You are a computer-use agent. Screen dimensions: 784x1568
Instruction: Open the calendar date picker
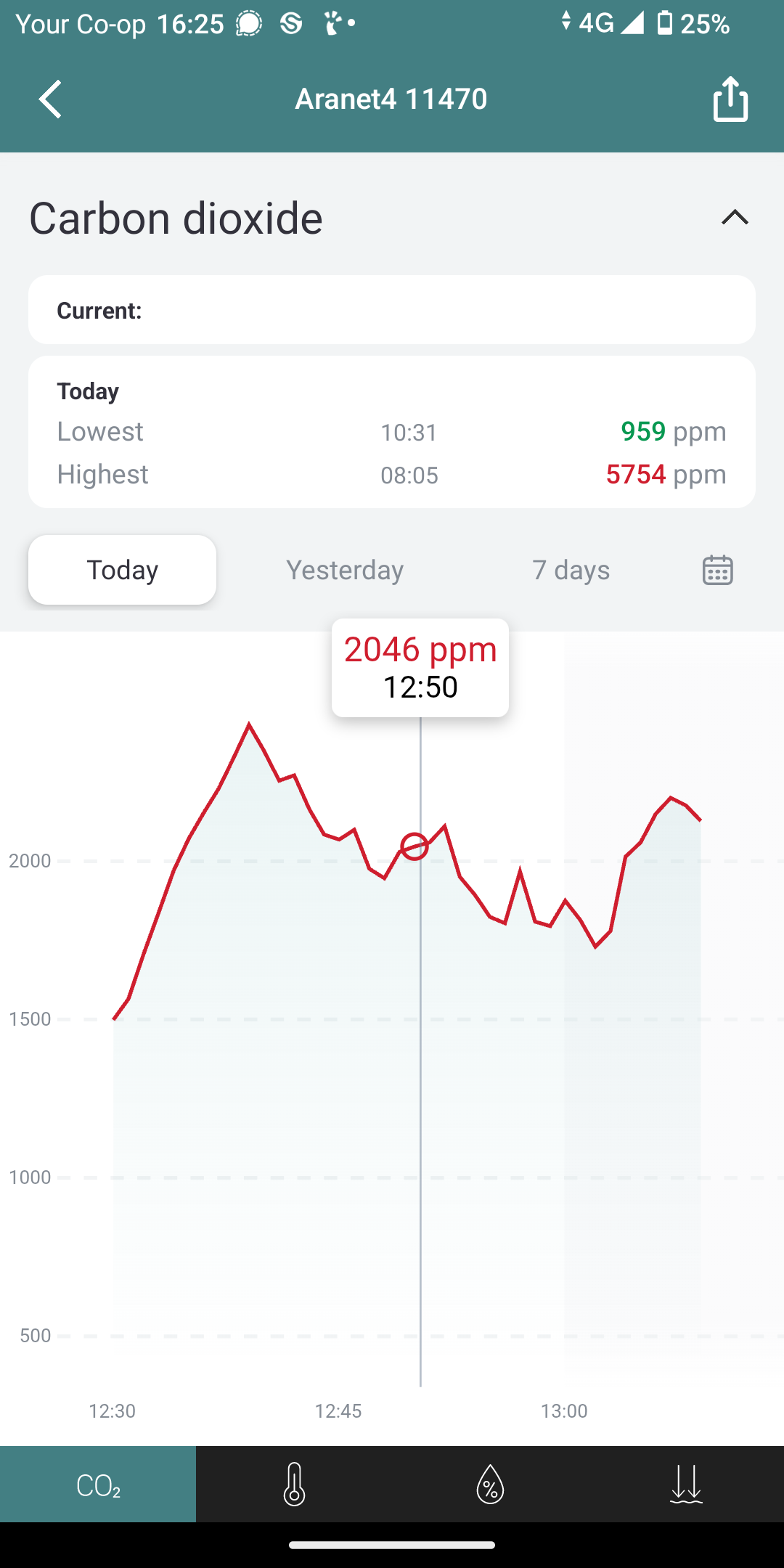tap(717, 570)
